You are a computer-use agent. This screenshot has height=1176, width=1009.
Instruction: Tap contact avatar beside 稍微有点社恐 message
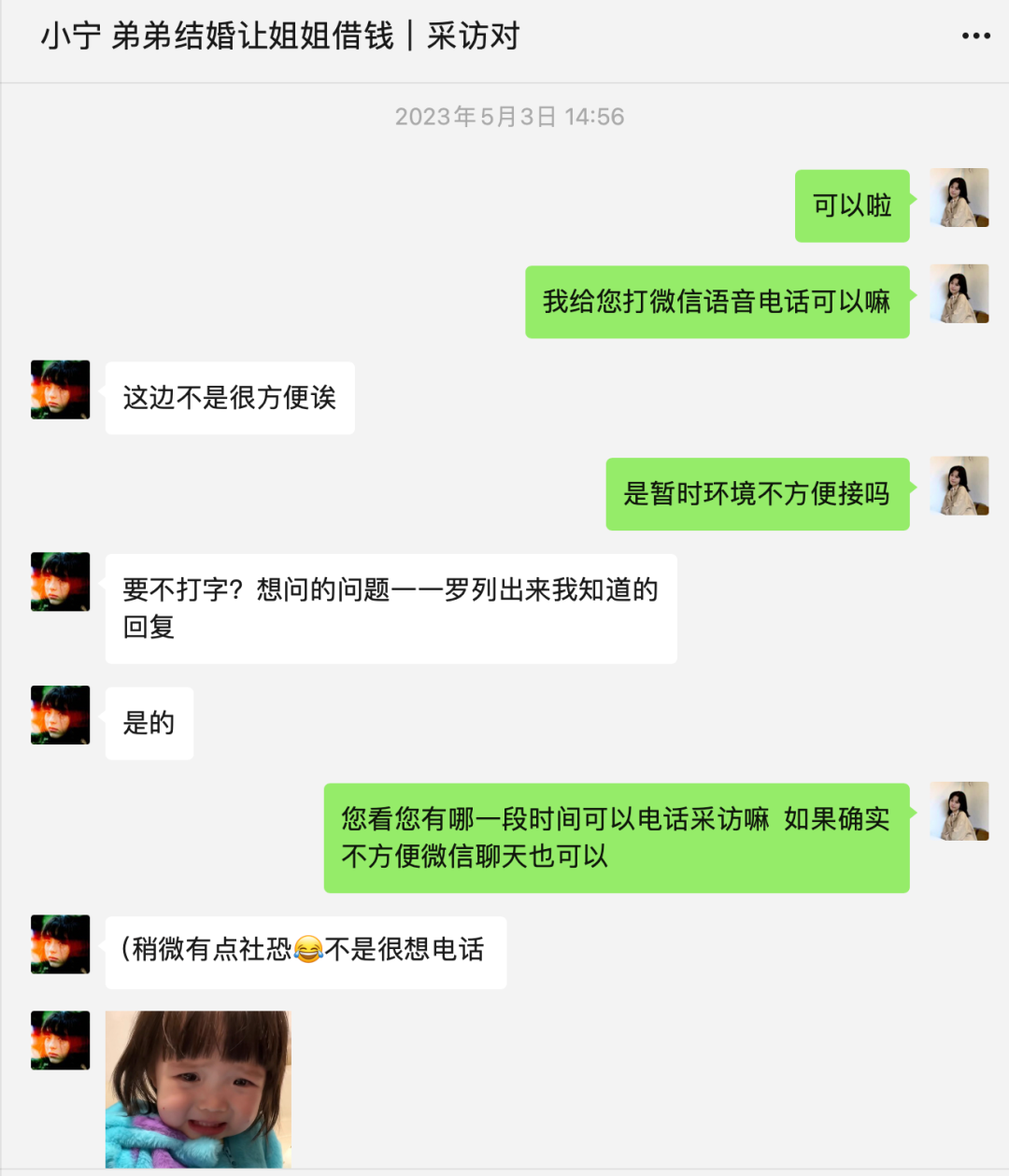[x=61, y=944]
